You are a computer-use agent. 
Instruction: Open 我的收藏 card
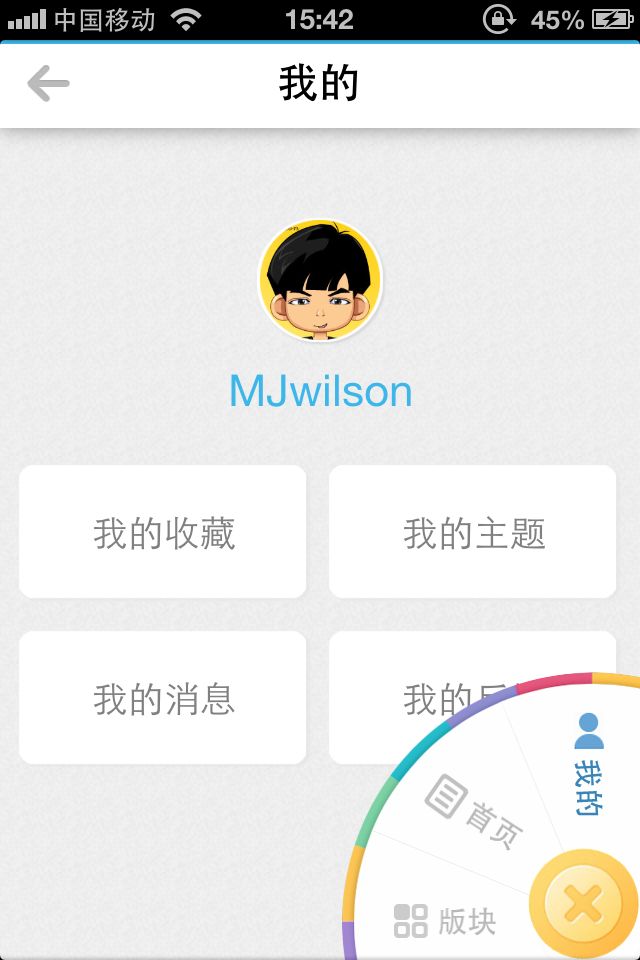[163, 532]
